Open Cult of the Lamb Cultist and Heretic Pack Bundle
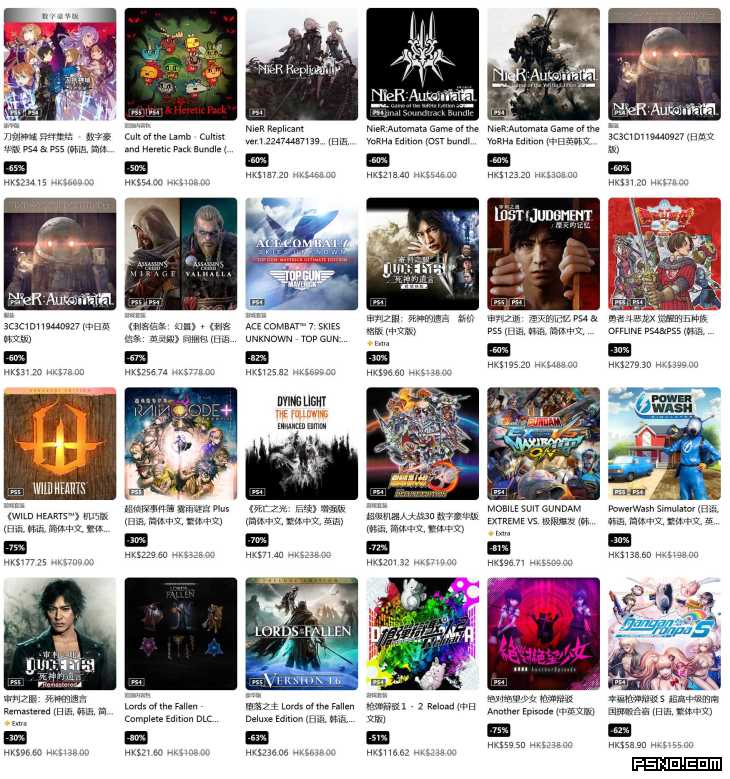730x779 pixels. tap(180, 64)
